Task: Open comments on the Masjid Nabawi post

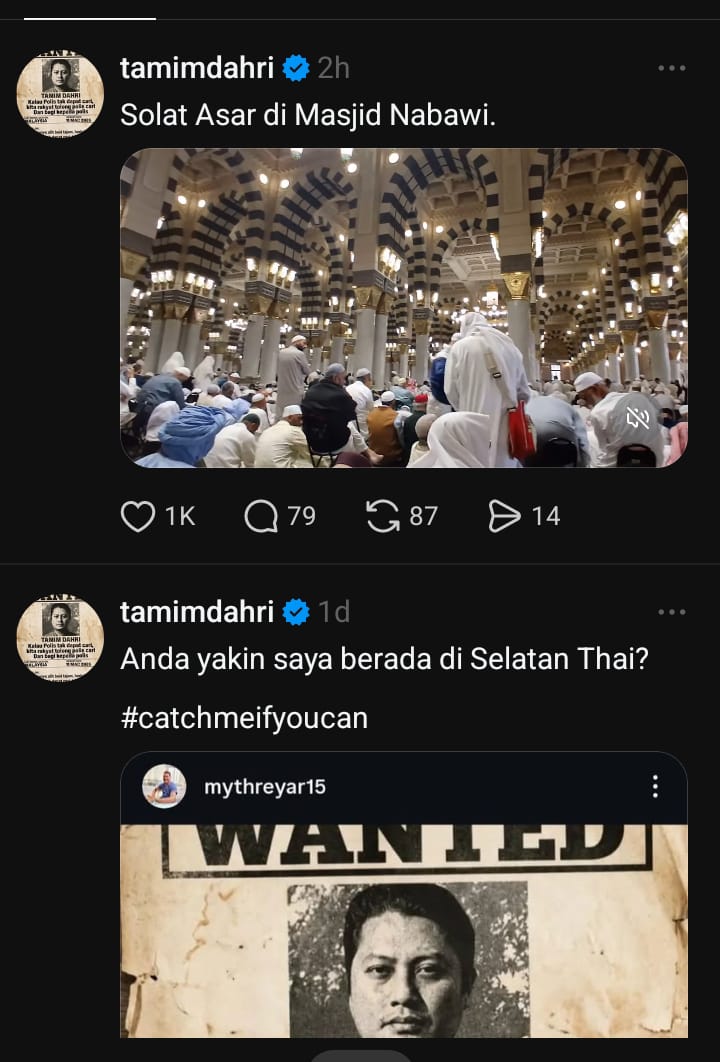Action: point(261,516)
